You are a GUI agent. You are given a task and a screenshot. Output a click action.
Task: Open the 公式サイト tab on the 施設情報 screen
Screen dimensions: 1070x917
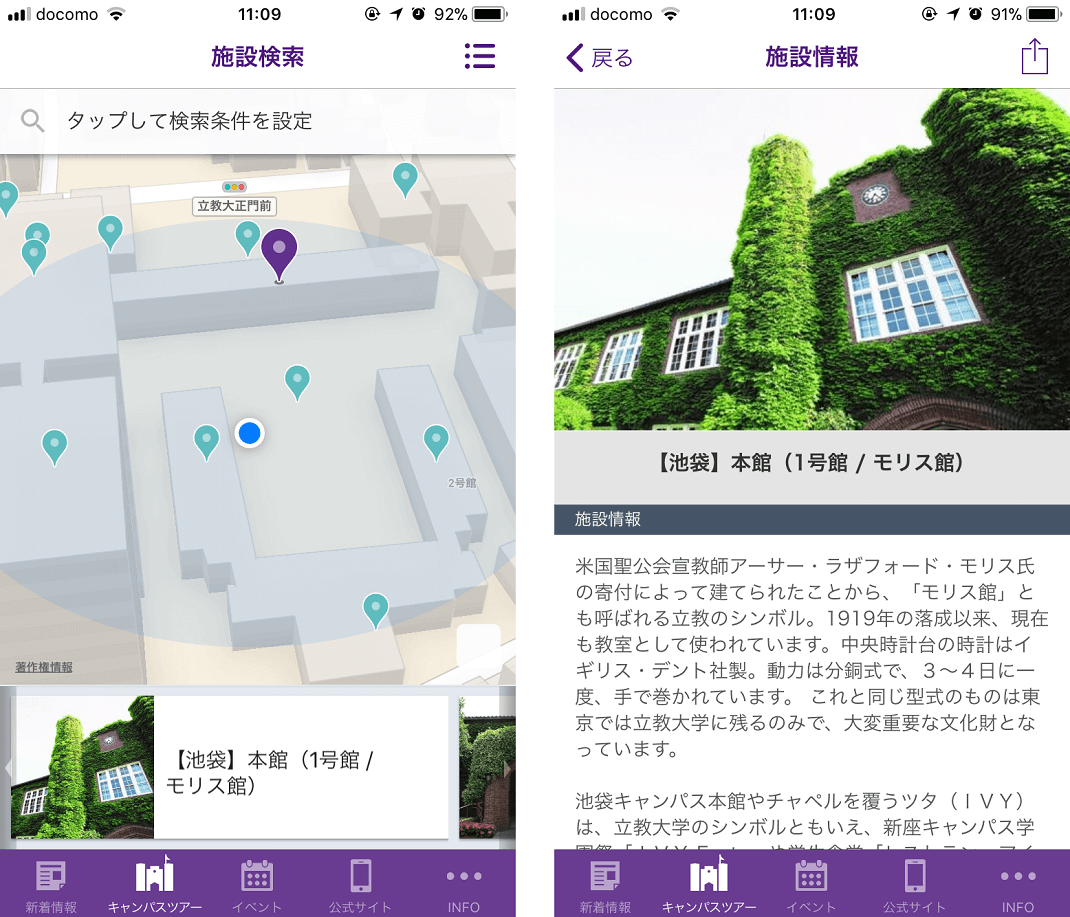[x=914, y=885]
